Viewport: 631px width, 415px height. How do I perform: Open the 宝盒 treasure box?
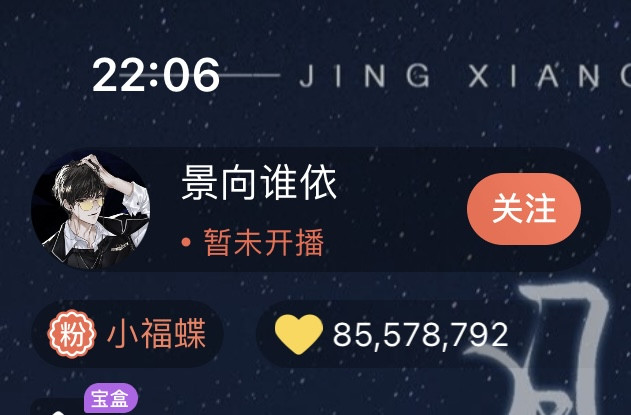coord(110,400)
